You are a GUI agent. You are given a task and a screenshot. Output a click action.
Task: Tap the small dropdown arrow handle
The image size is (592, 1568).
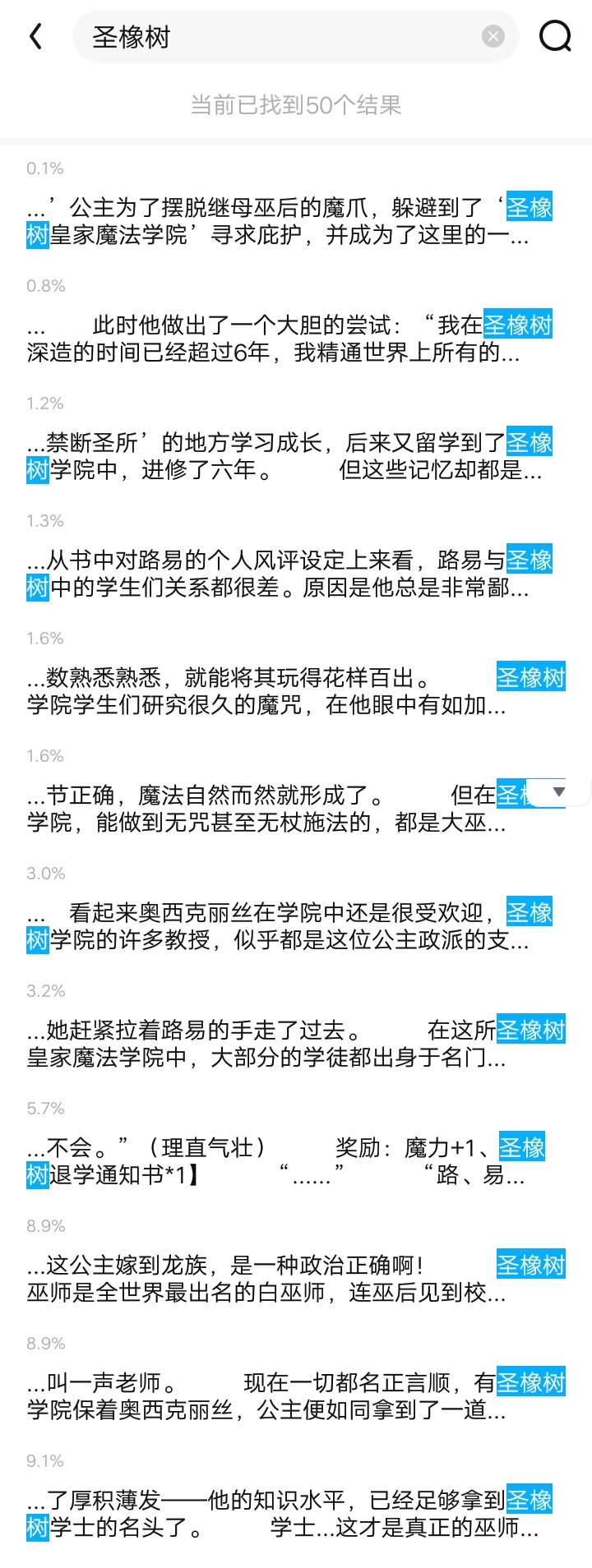point(559,792)
